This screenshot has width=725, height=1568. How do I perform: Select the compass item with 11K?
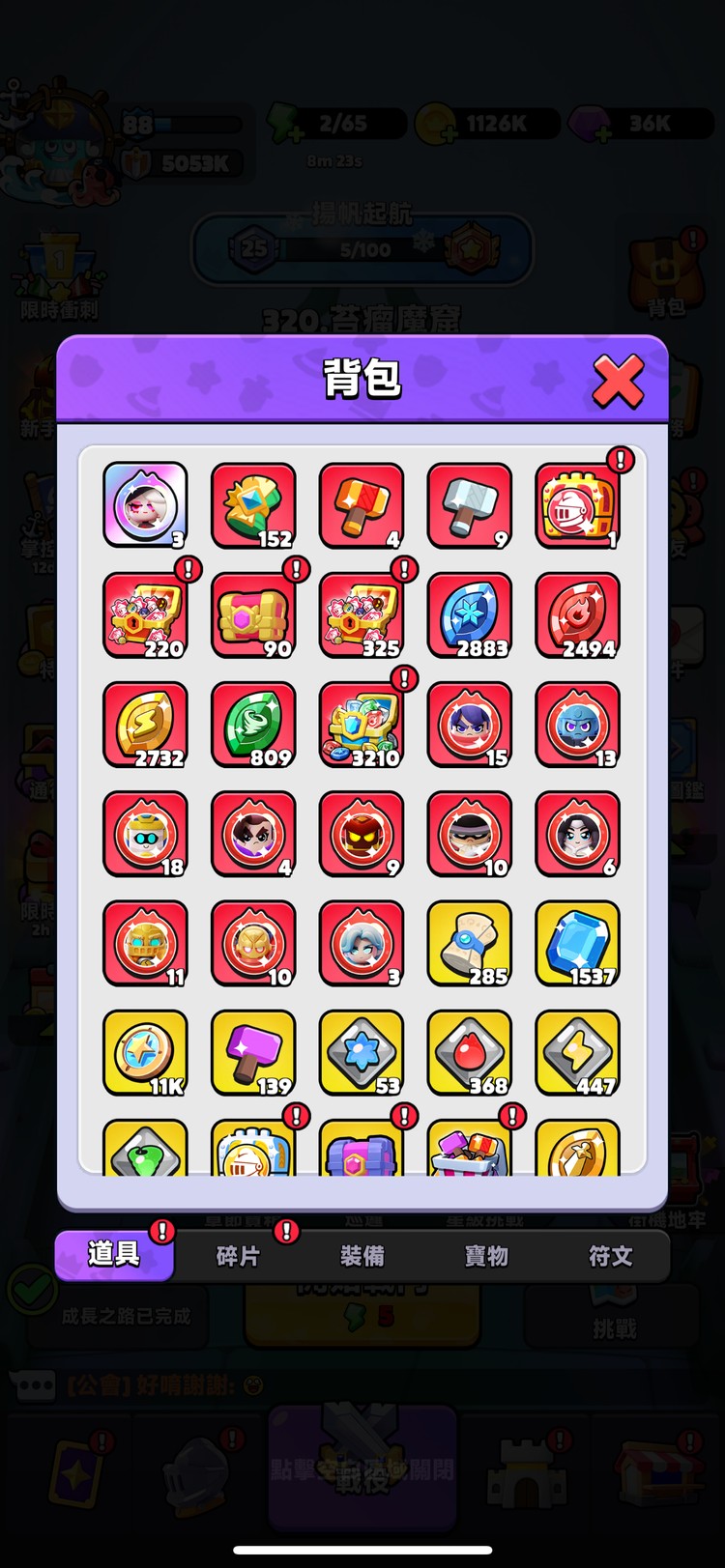[x=145, y=1052]
